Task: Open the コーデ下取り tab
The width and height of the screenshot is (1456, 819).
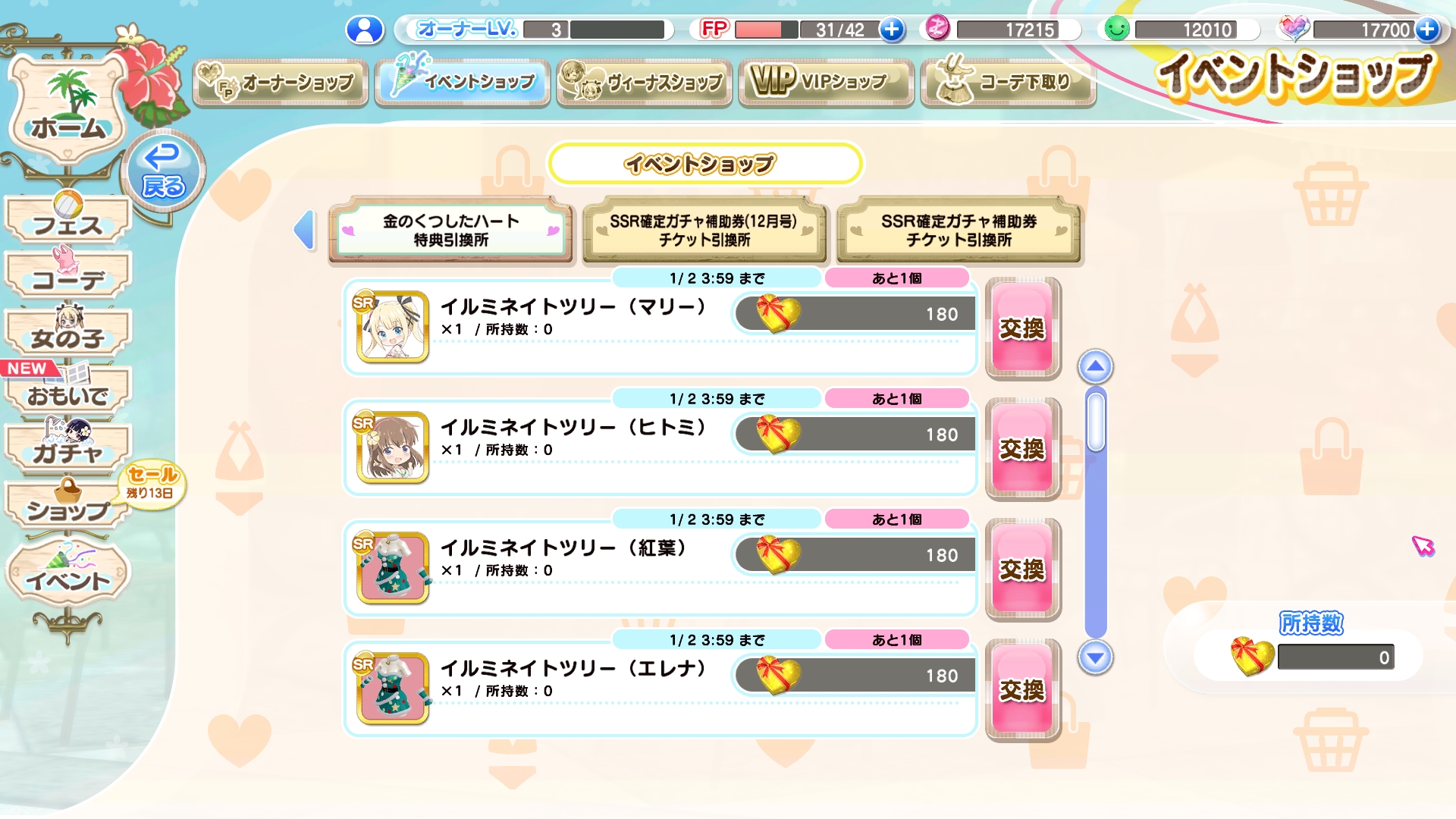Action: (x=1007, y=82)
